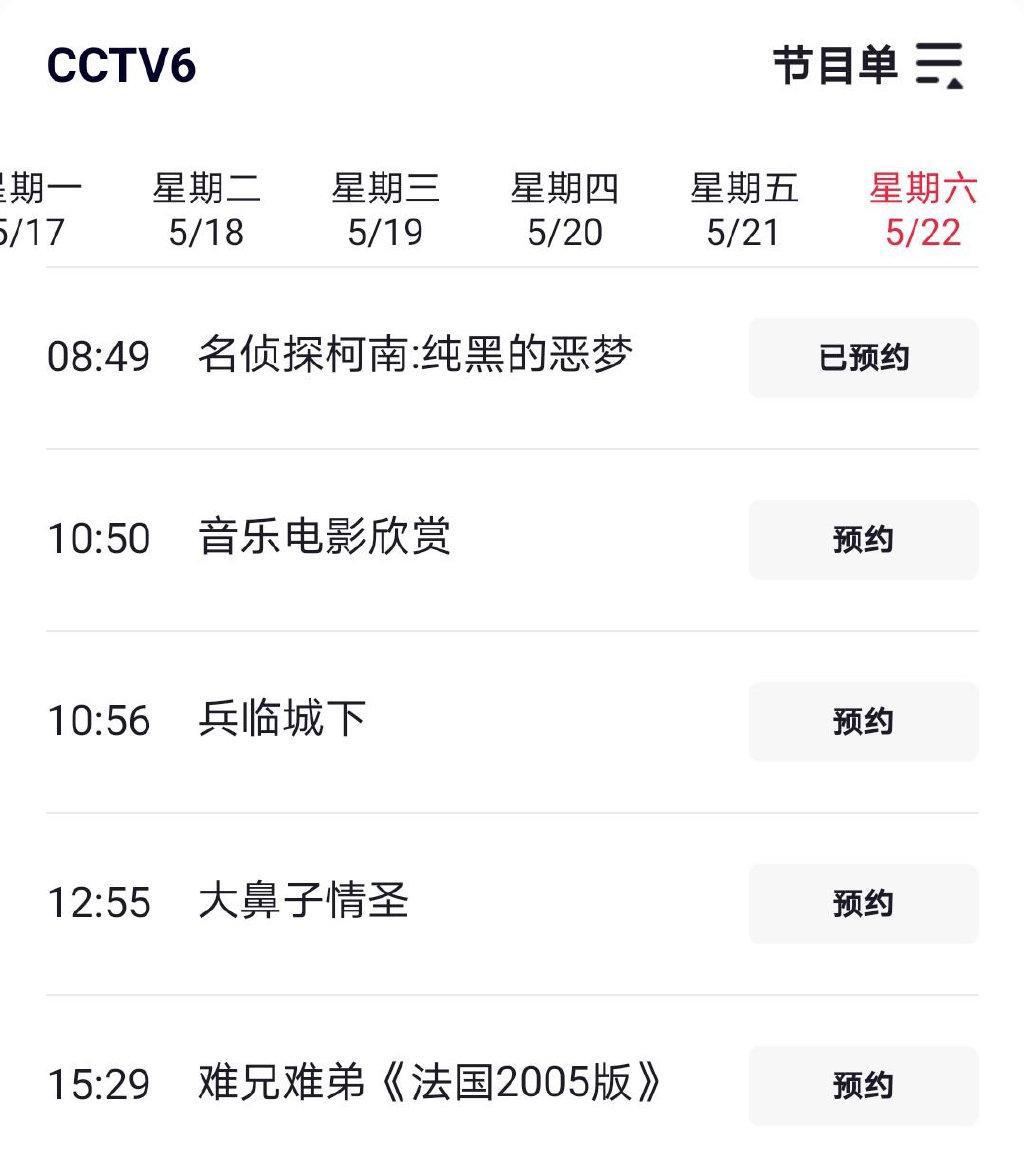Cancel the 已预约 reservation for 名侦探柯南:纯黑的恶梦
Screen dimensions: 1024x1166
[x=863, y=358]
